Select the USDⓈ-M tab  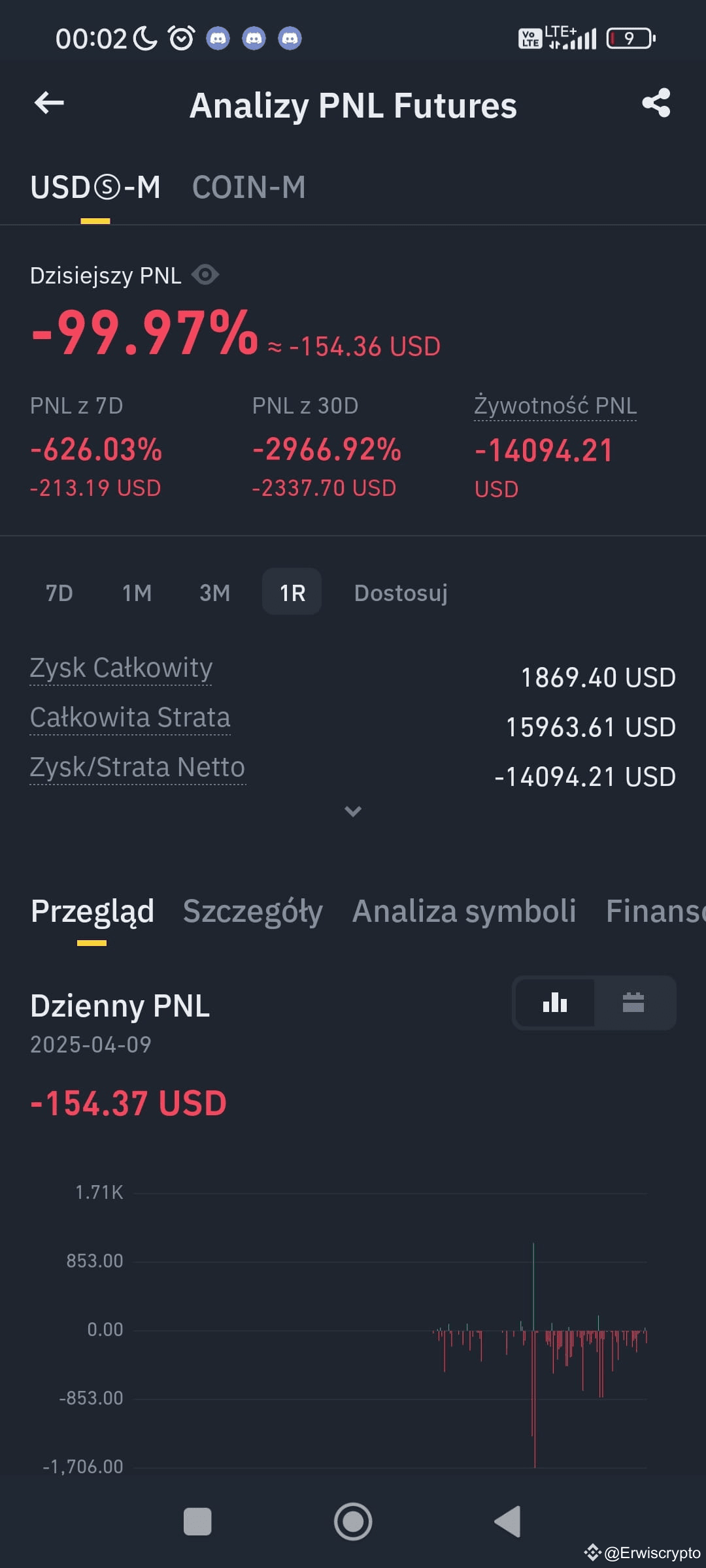(95, 188)
